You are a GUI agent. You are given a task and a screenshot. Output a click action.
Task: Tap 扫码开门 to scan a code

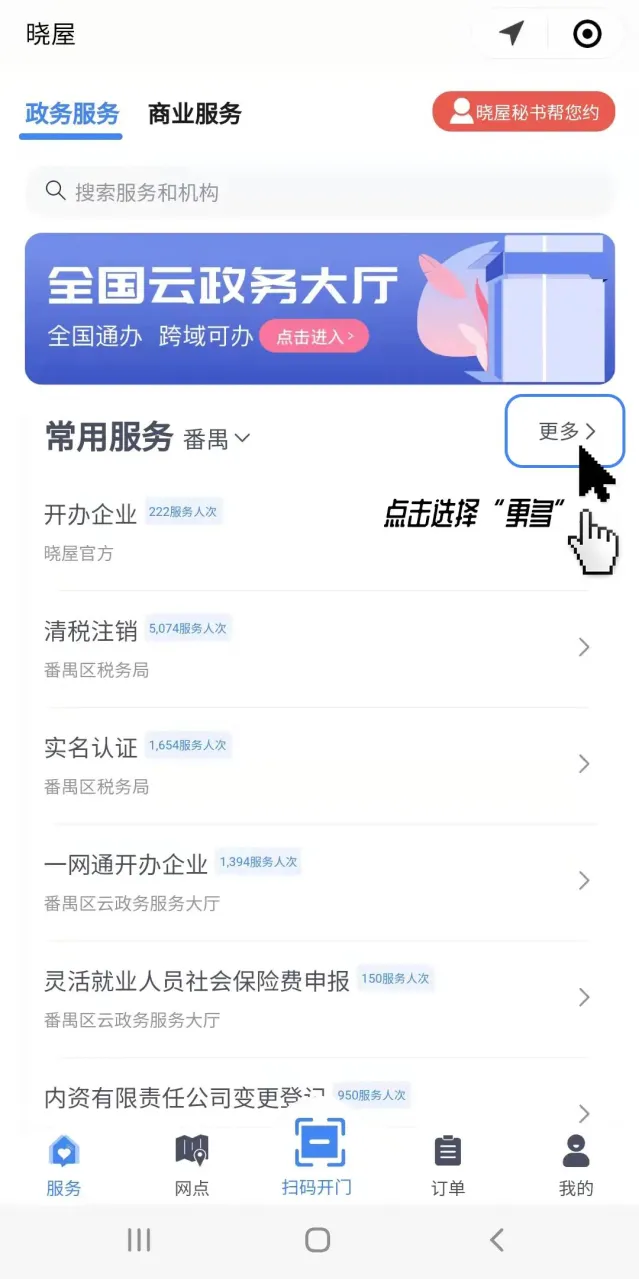(x=317, y=1158)
